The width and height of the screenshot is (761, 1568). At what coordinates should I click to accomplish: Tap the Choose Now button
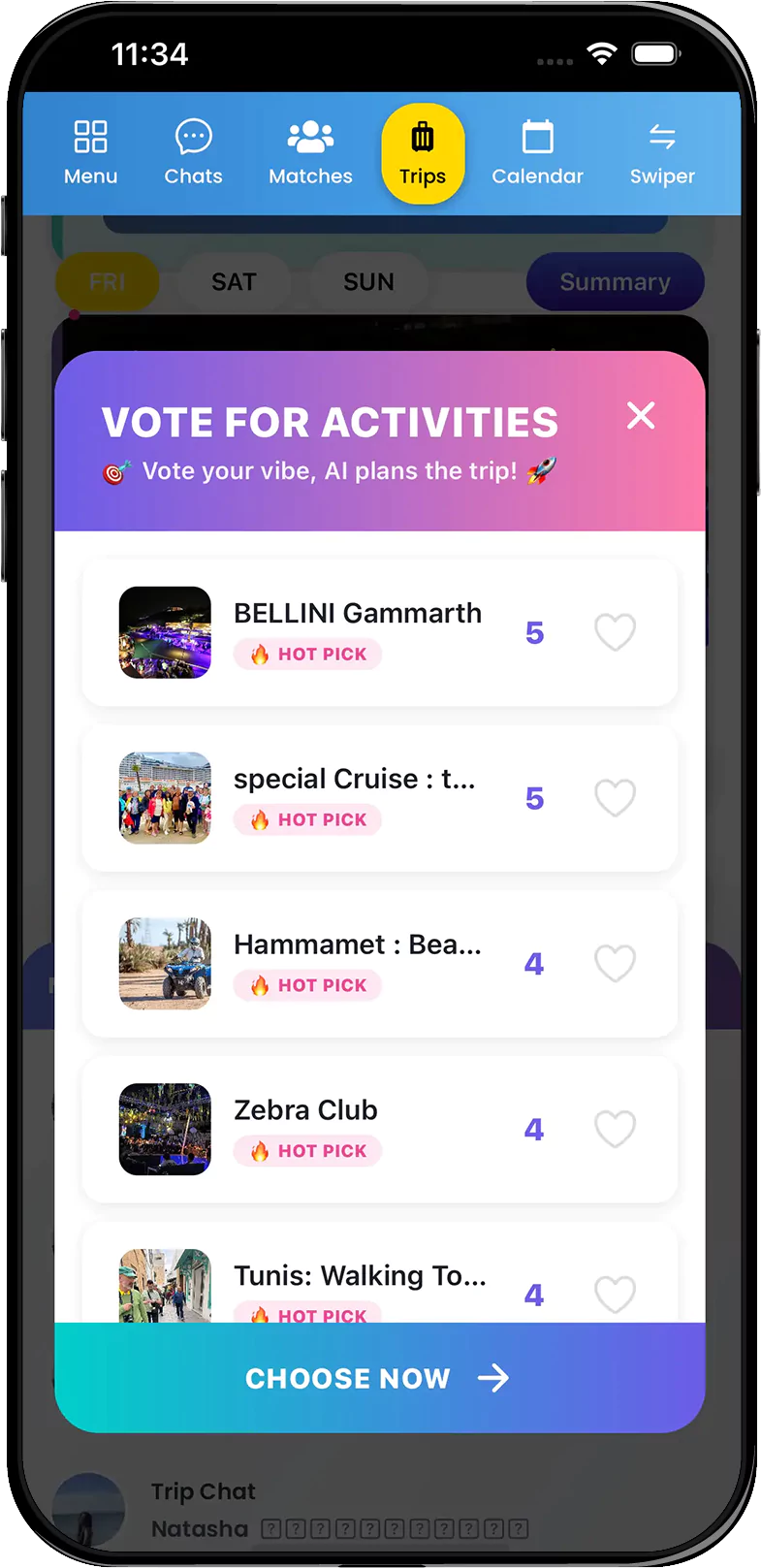tap(379, 1378)
